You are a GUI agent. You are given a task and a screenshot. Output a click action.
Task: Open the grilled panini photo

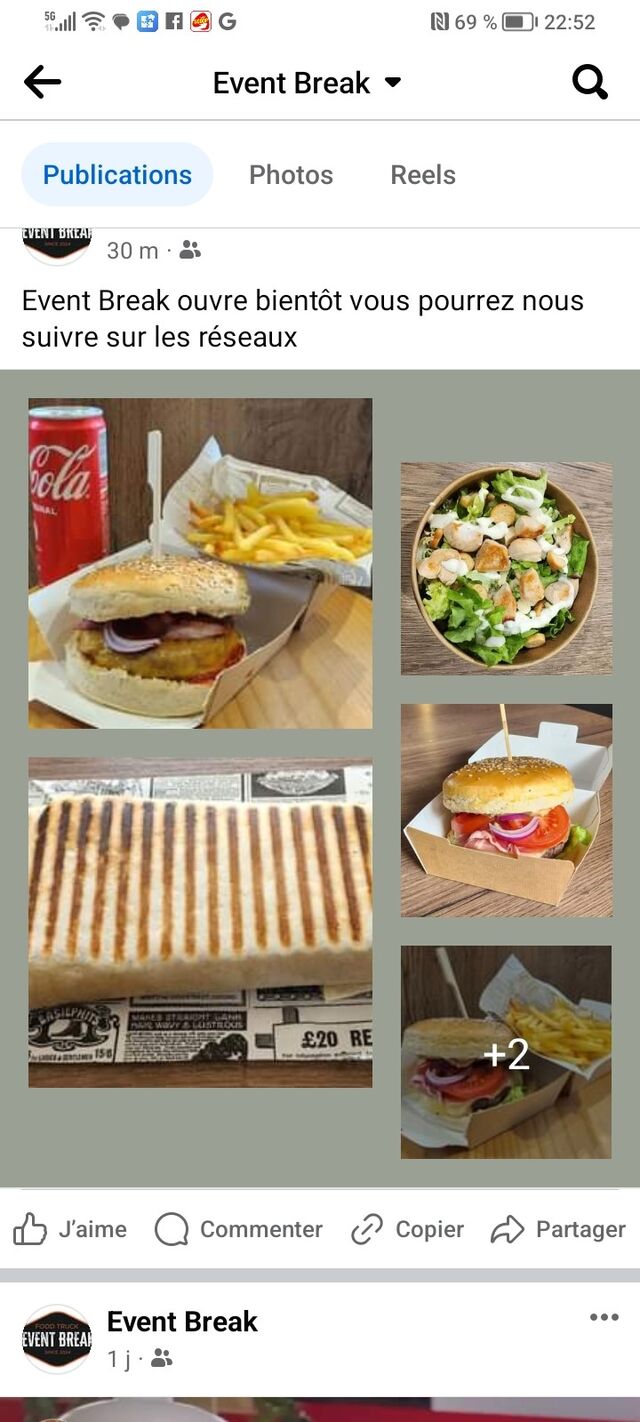(x=200, y=922)
